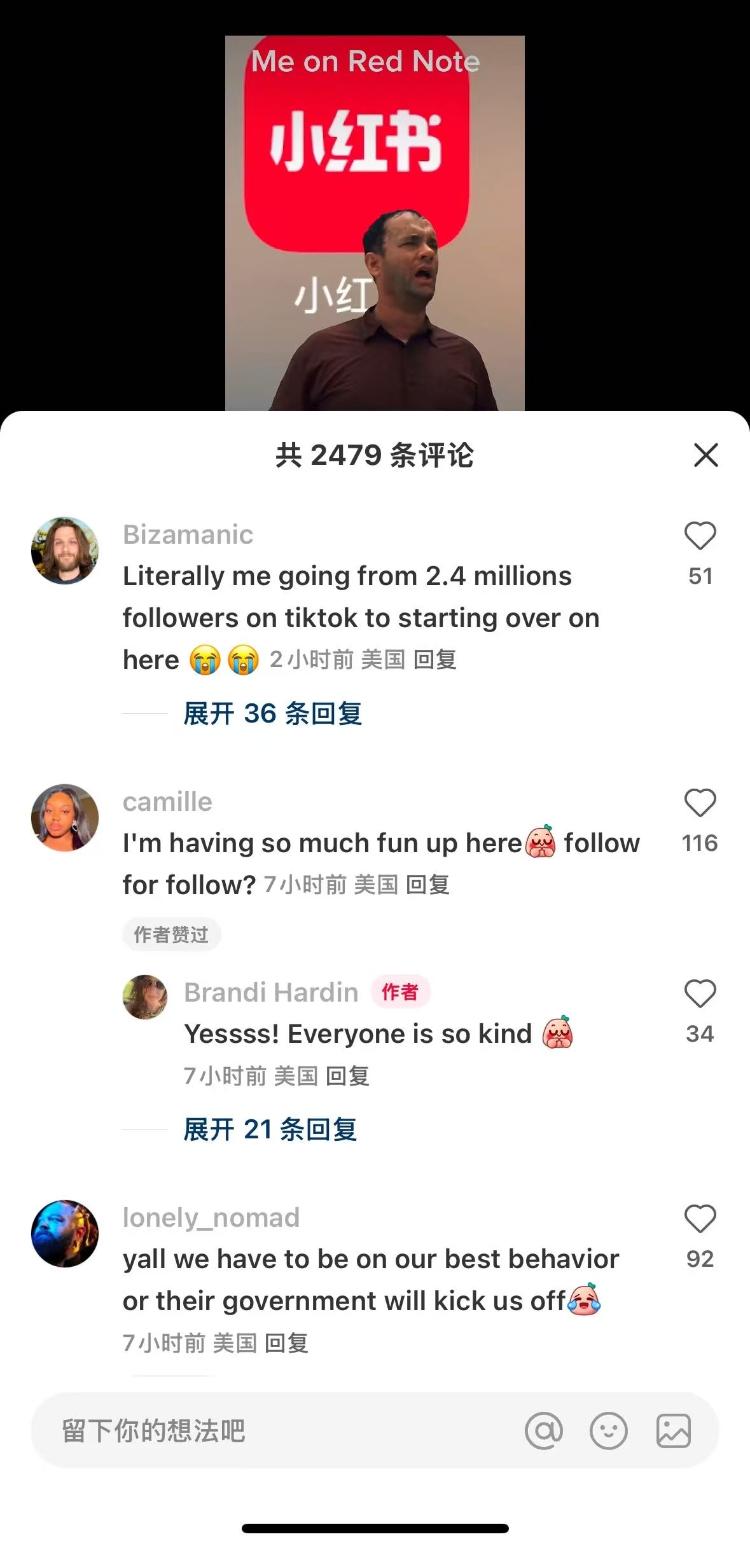
Task: Reply to lonely_nomad using 回复 link
Action: [288, 1343]
